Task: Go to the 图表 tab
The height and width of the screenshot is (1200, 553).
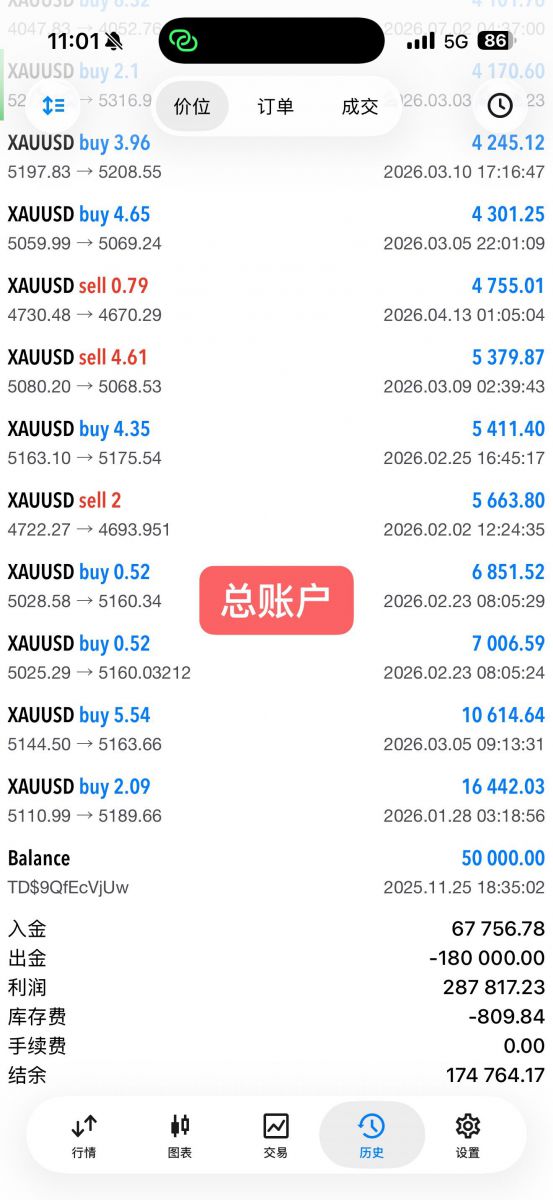Action: pyautogui.click(x=180, y=1136)
